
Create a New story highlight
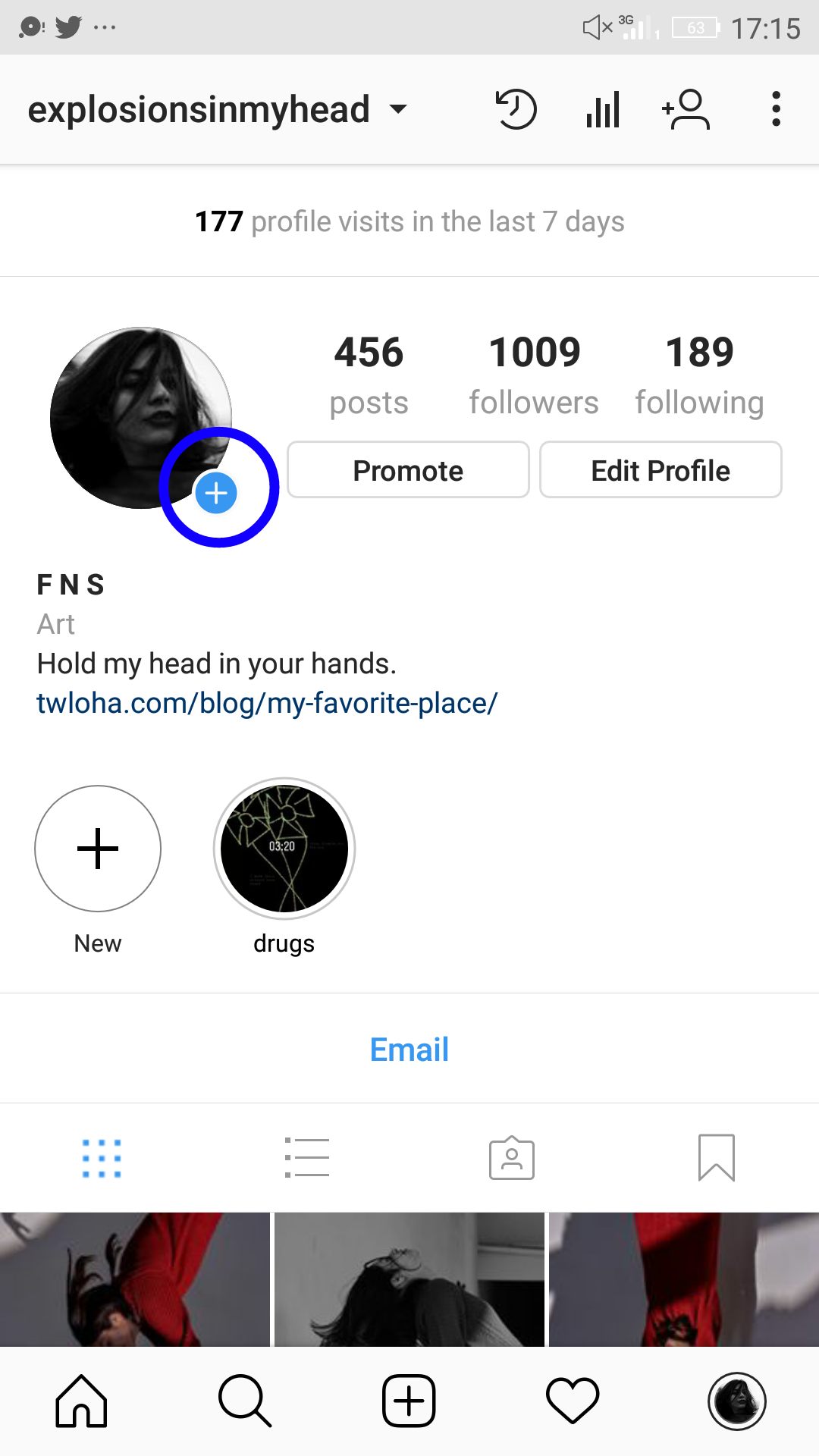click(x=98, y=870)
